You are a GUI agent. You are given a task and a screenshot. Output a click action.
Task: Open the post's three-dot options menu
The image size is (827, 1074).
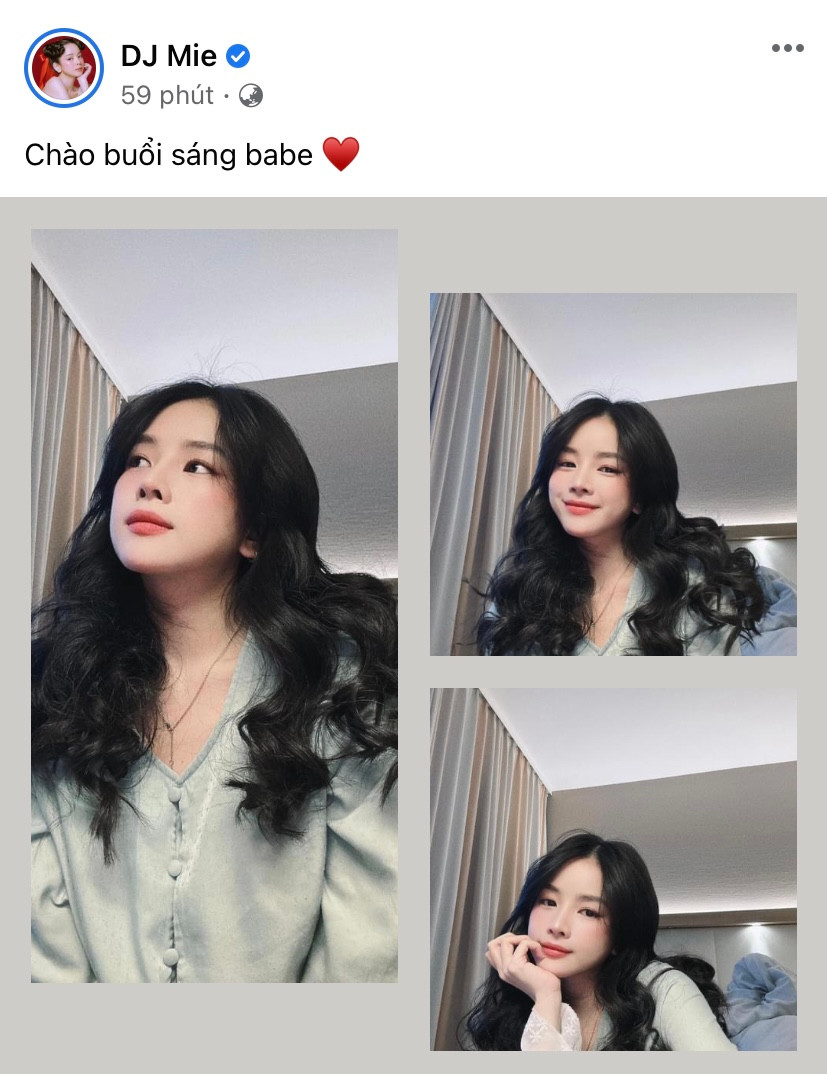coord(787,49)
